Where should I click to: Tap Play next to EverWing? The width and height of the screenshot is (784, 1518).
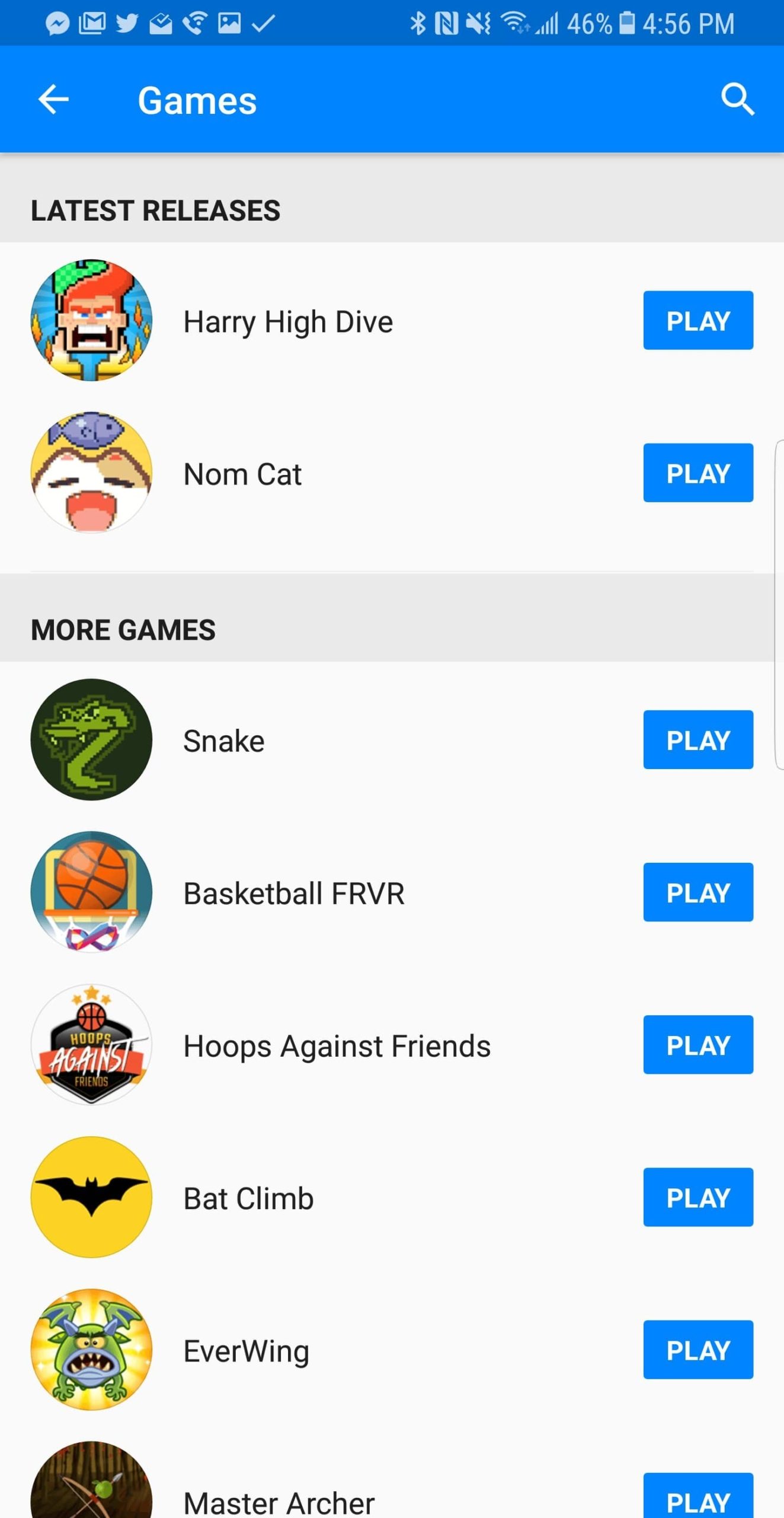697,1350
